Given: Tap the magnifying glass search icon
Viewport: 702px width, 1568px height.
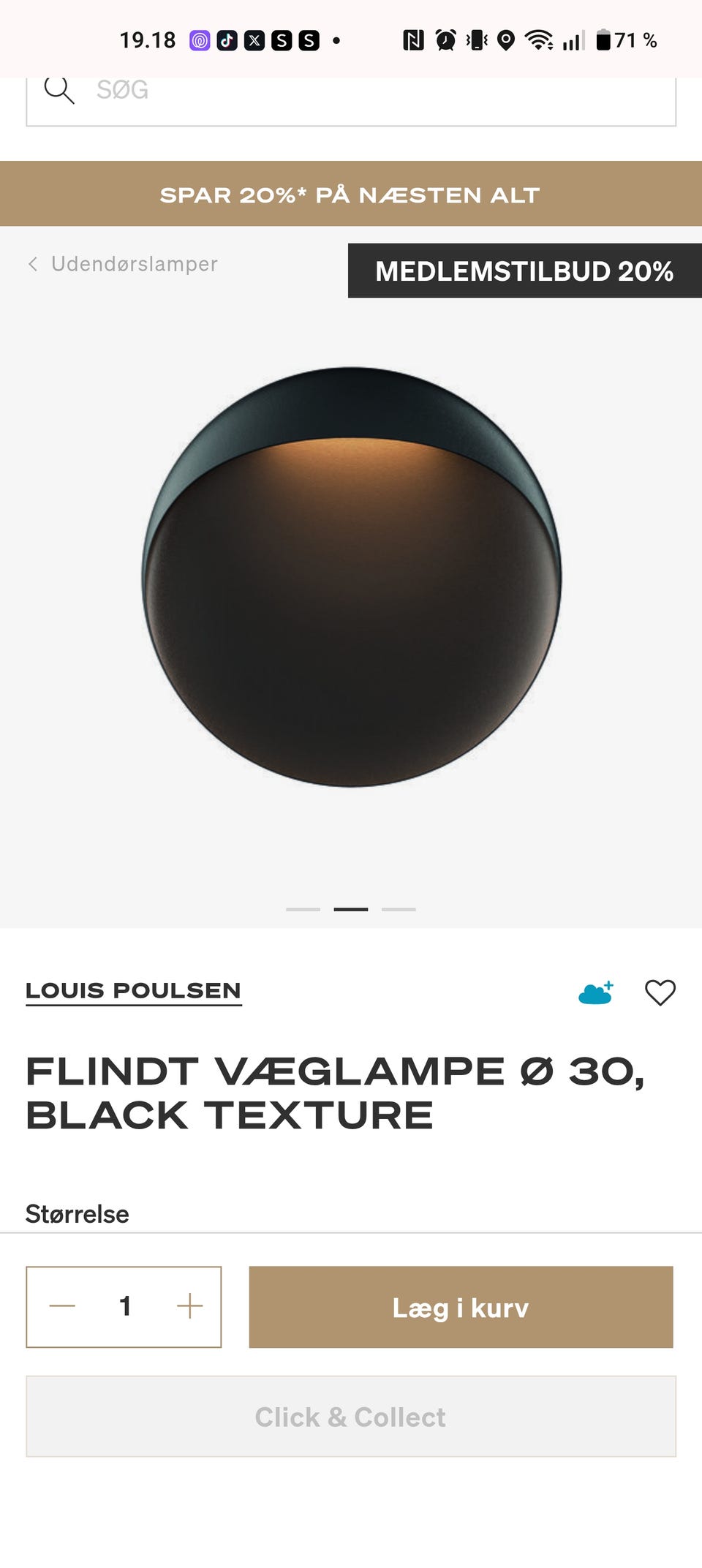Looking at the screenshot, I should click(58, 89).
